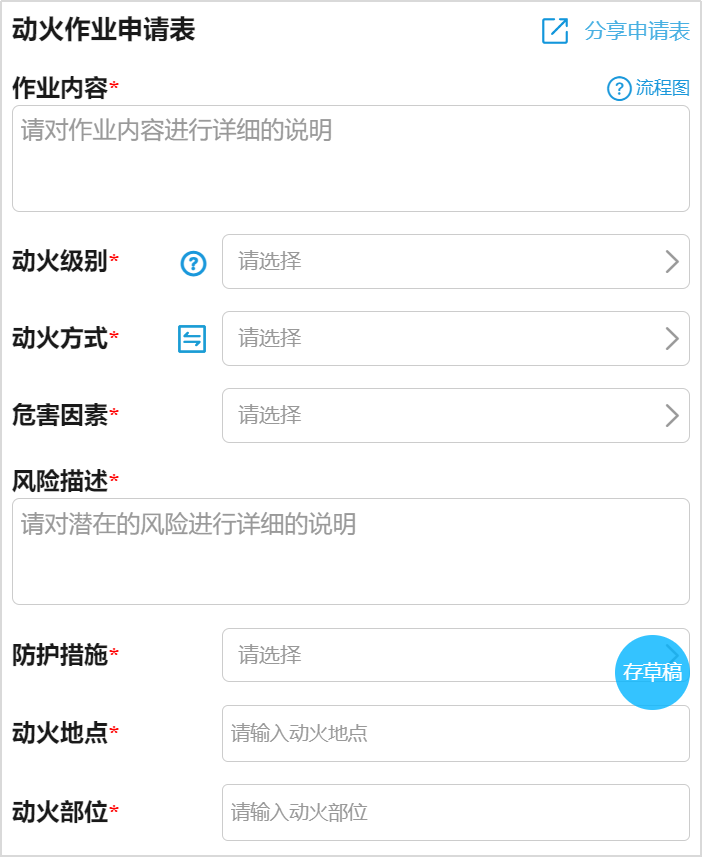
Task: Open the 动火级别 selector
Action: pos(455,262)
